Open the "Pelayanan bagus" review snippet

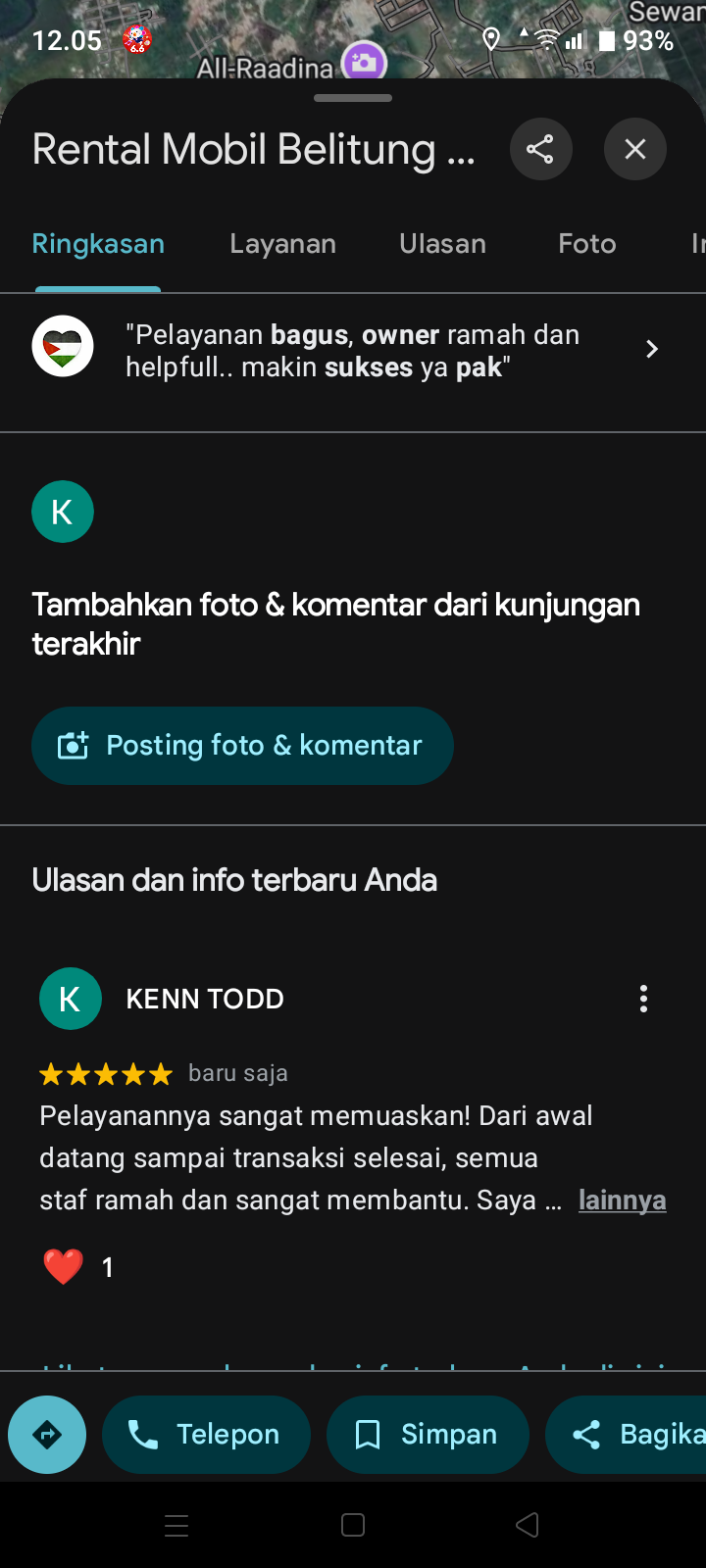[x=353, y=351]
